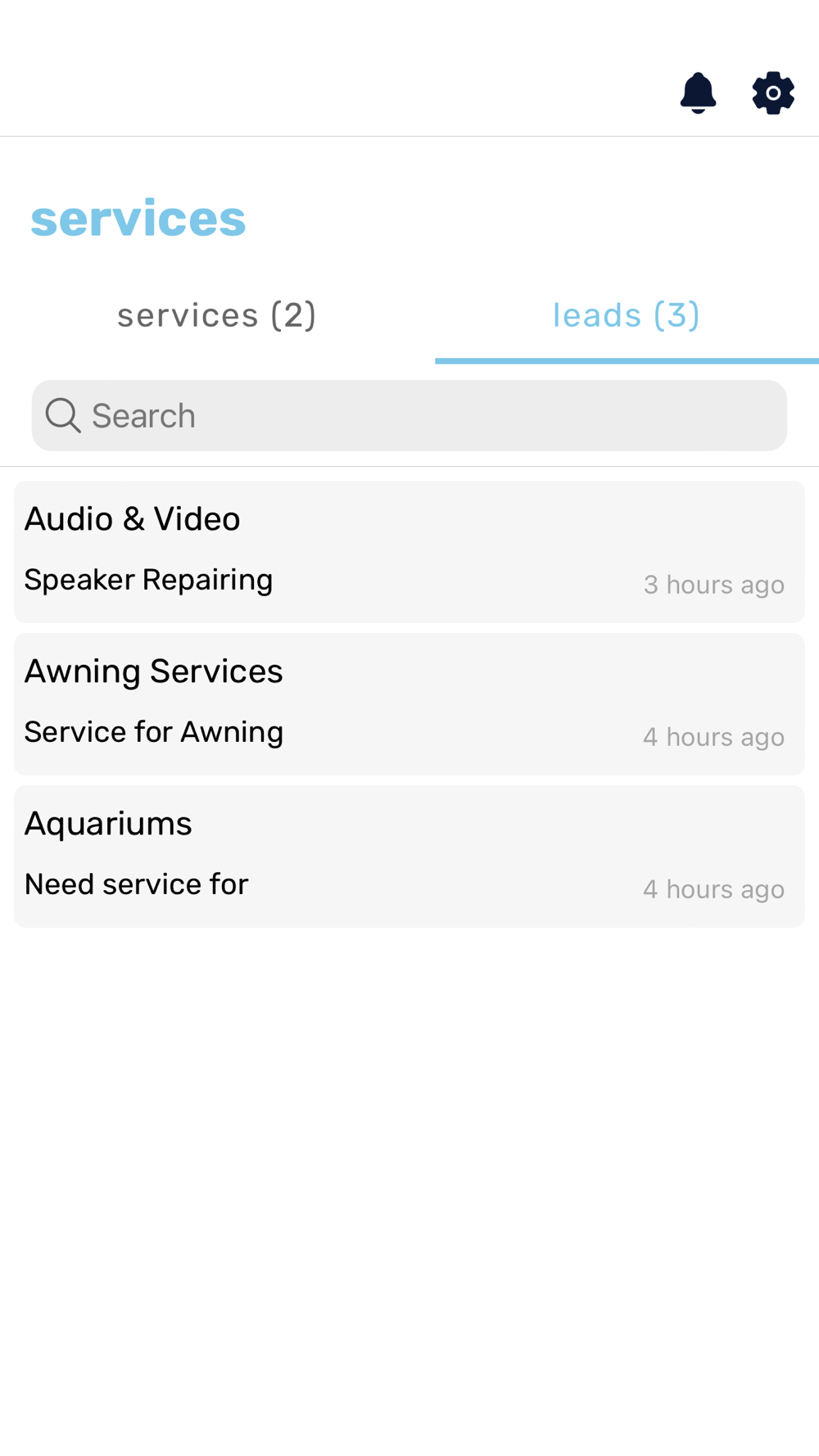Open the settings gear
This screenshot has width=819, height=1456.
click(x=773, y=93)
